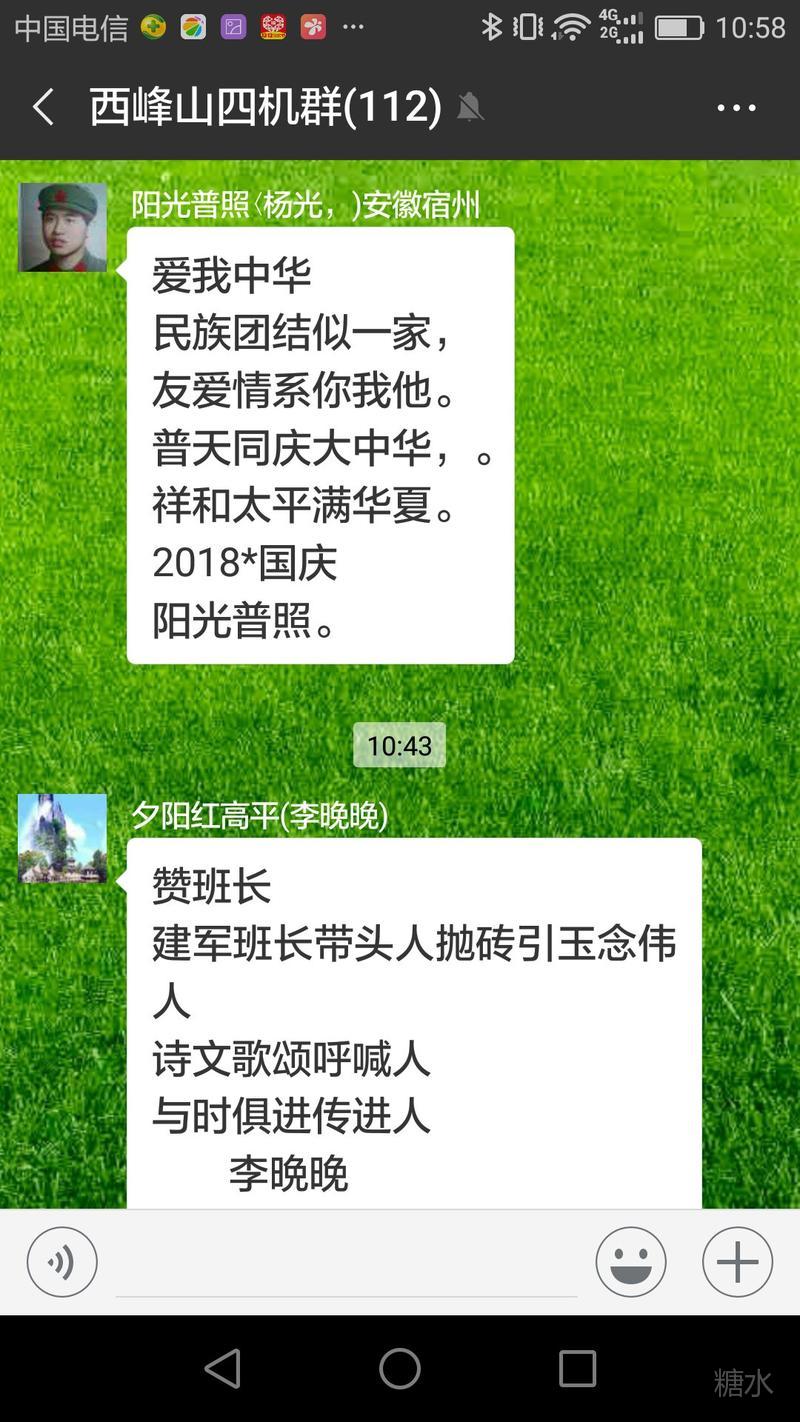This screenshot has width=800, height=1422.
Task: Open the recent apps overview
Action: pyautogui.click(x=577, y=1368)
